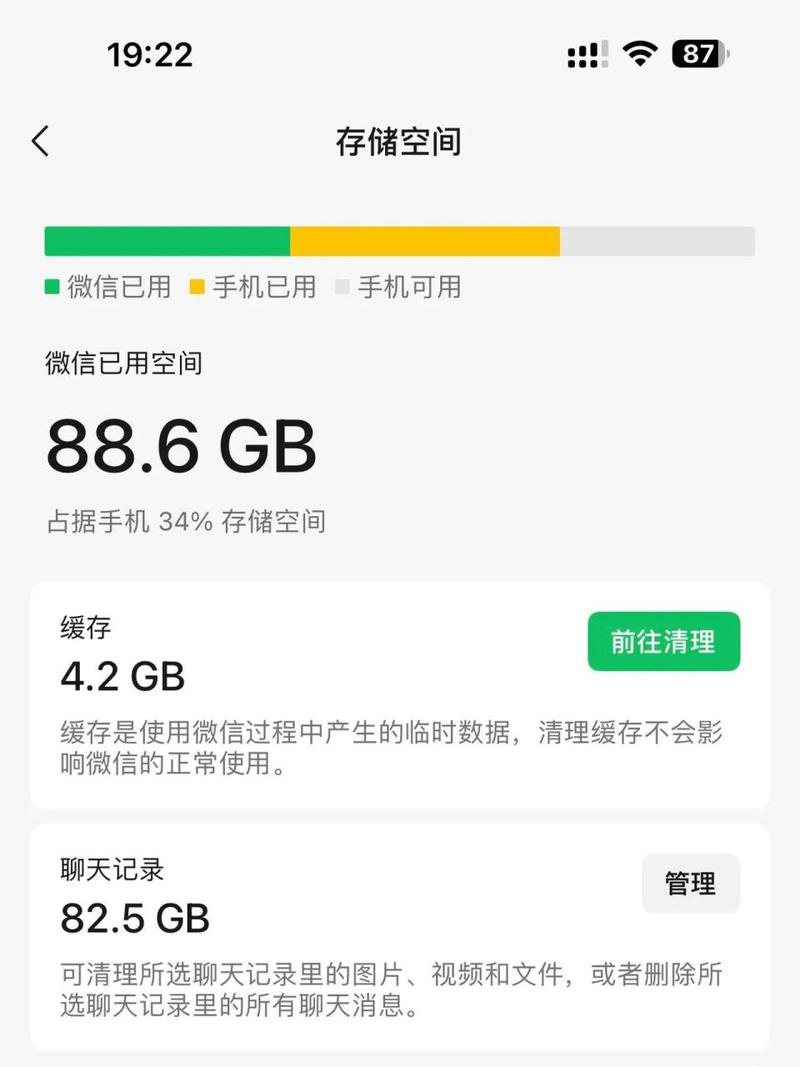Tap the yellow 手机已用 legend square
This screenshot has width=800, height=1067.
click(198, 287)
